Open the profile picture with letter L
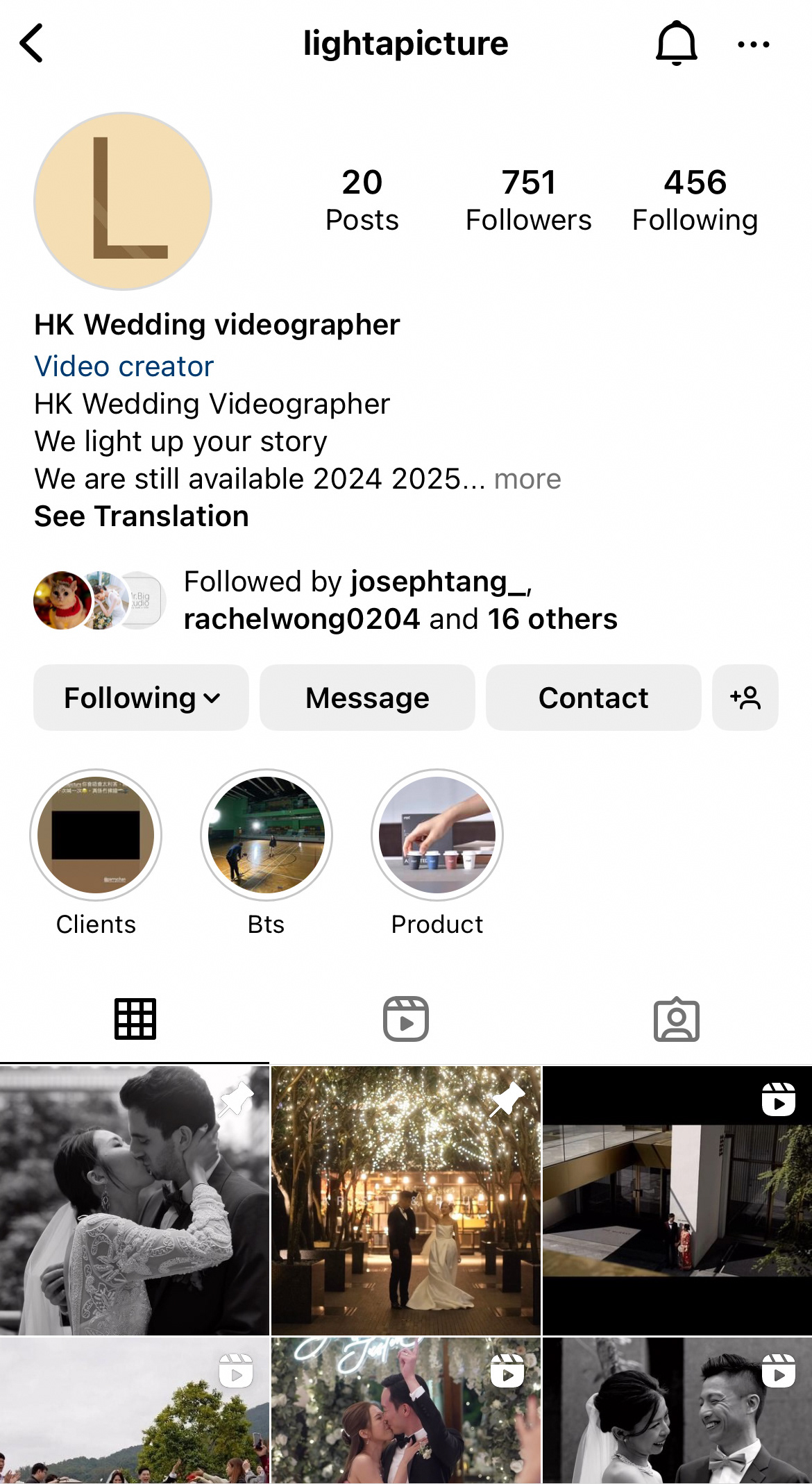 point(123,201)
